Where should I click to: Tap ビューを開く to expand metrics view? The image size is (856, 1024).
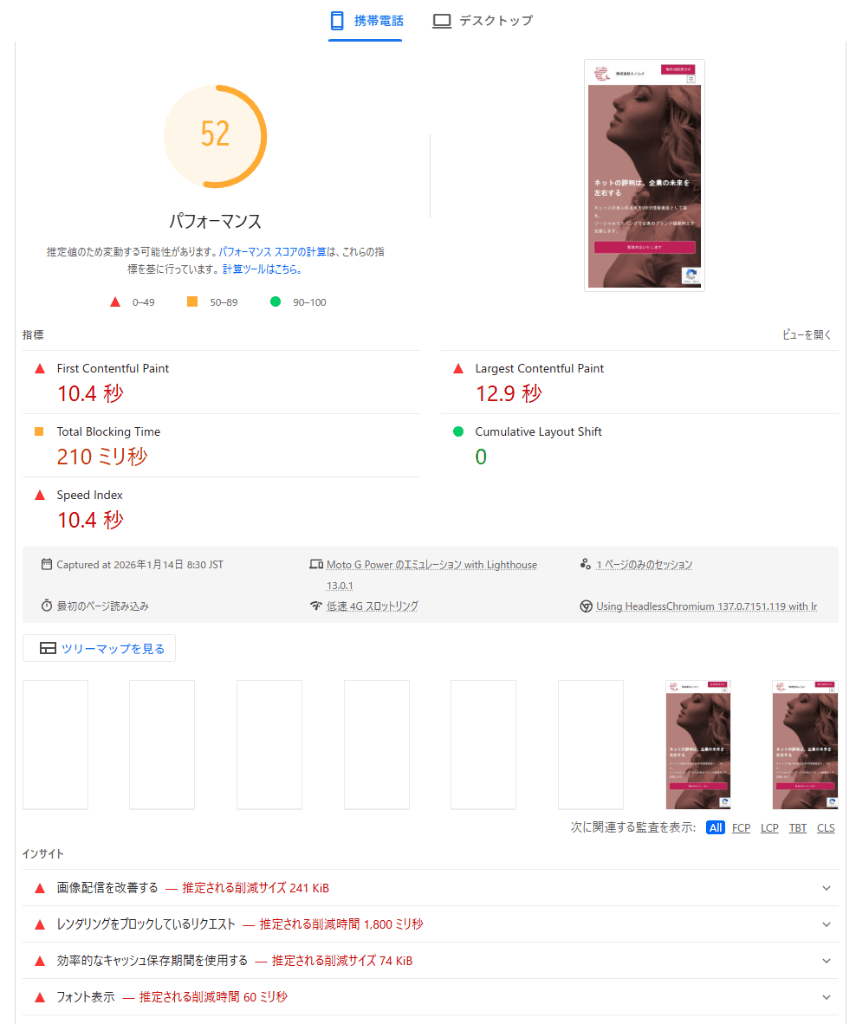click(x=806, y=336)
